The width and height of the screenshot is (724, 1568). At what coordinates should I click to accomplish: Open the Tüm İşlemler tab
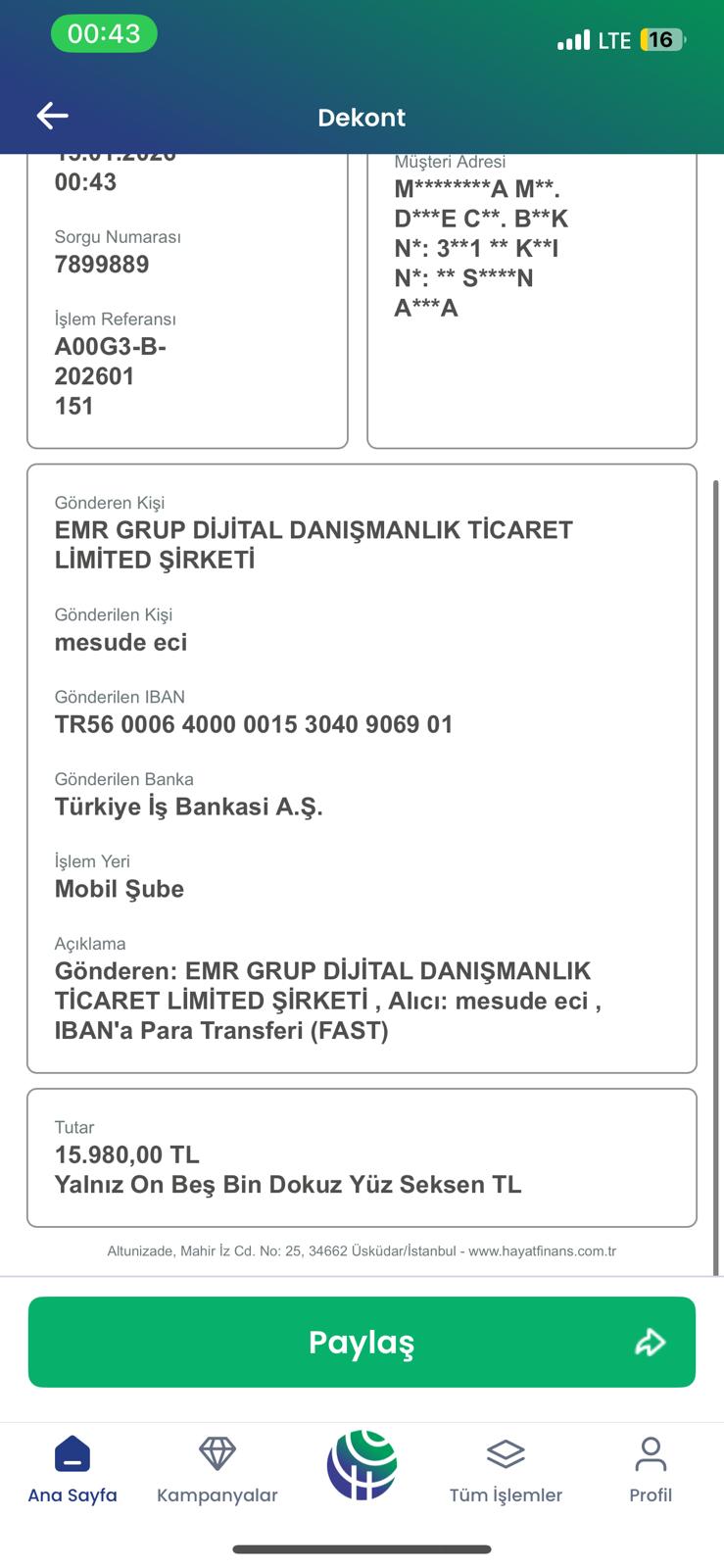coord(506,1469)
